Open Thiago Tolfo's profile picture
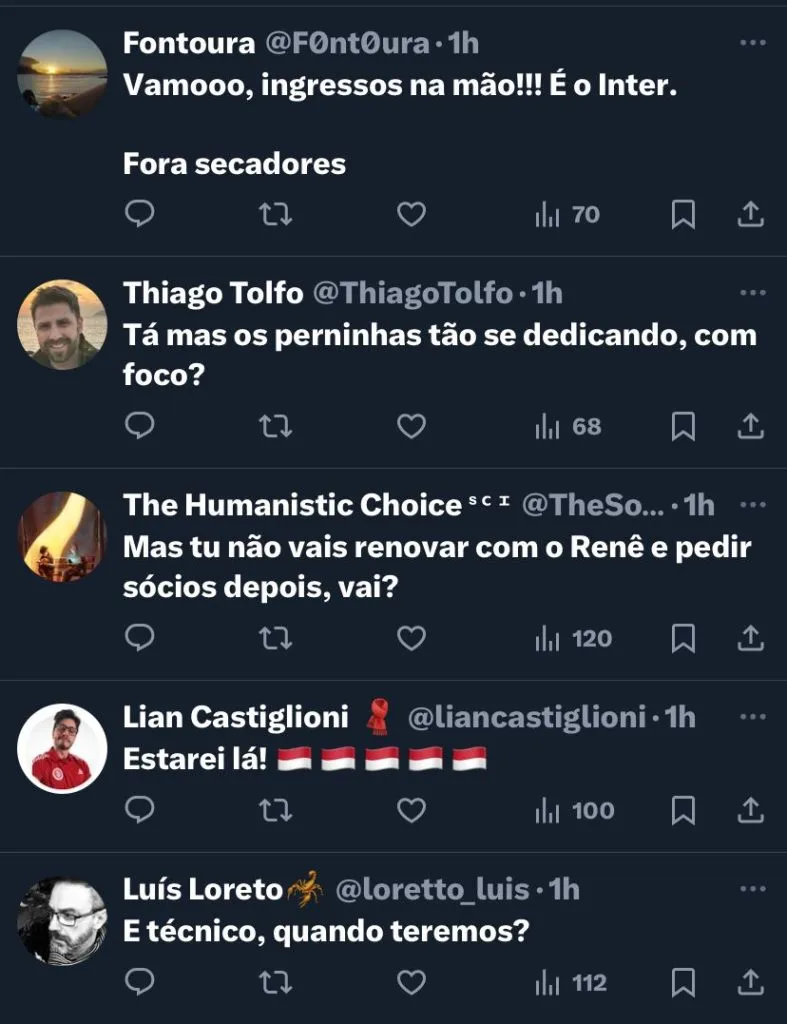Screen dimensions: 787x1024 62,325
